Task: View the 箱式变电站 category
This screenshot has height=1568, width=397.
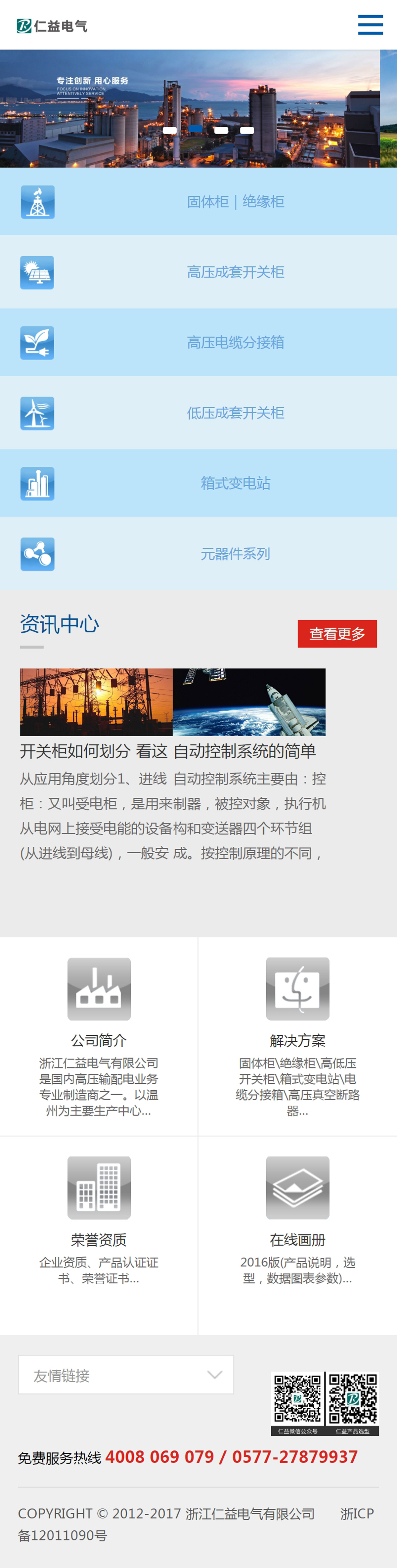Action: pyautogui.click(x=235, y=483)
